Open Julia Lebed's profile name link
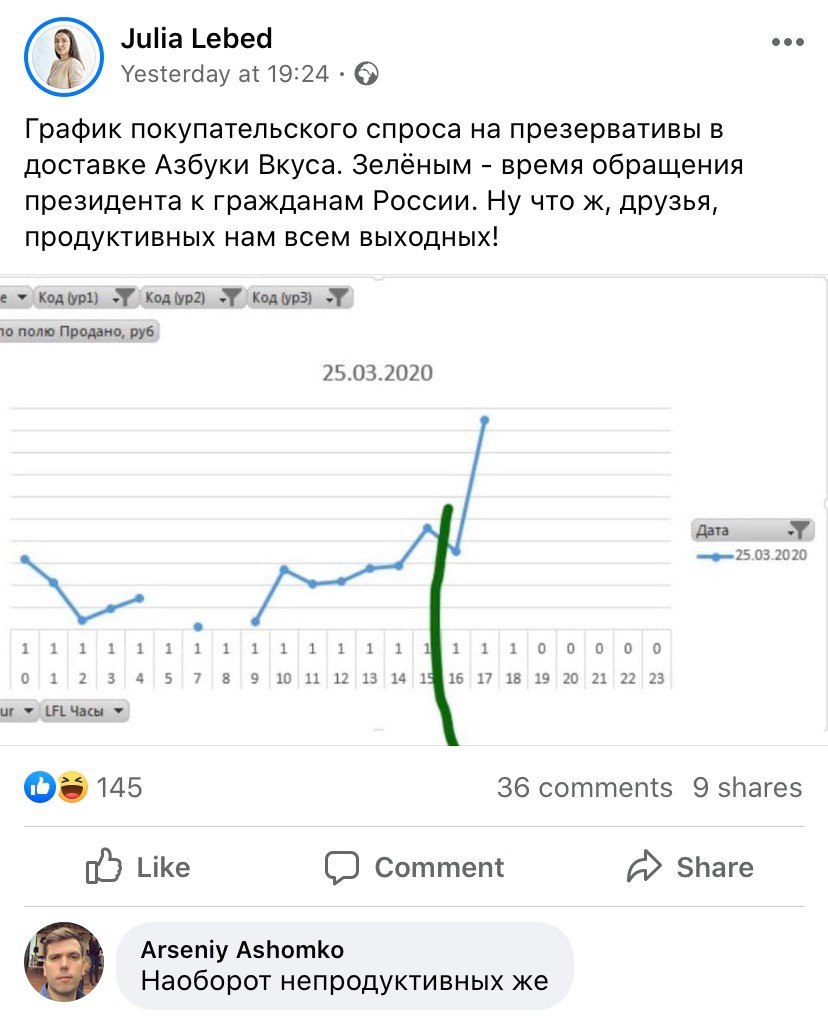828x1016 pixels. 196,39
